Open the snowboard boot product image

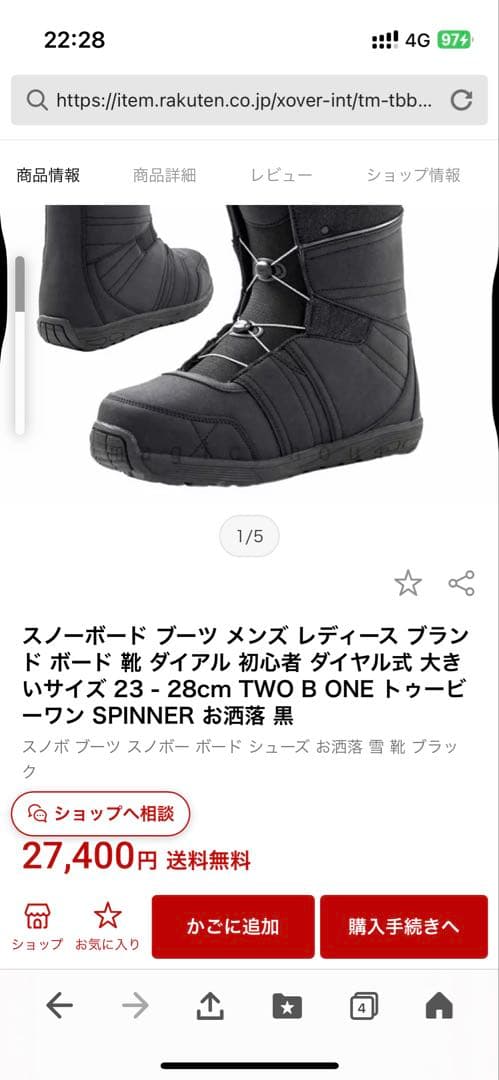tap(250, 344)
